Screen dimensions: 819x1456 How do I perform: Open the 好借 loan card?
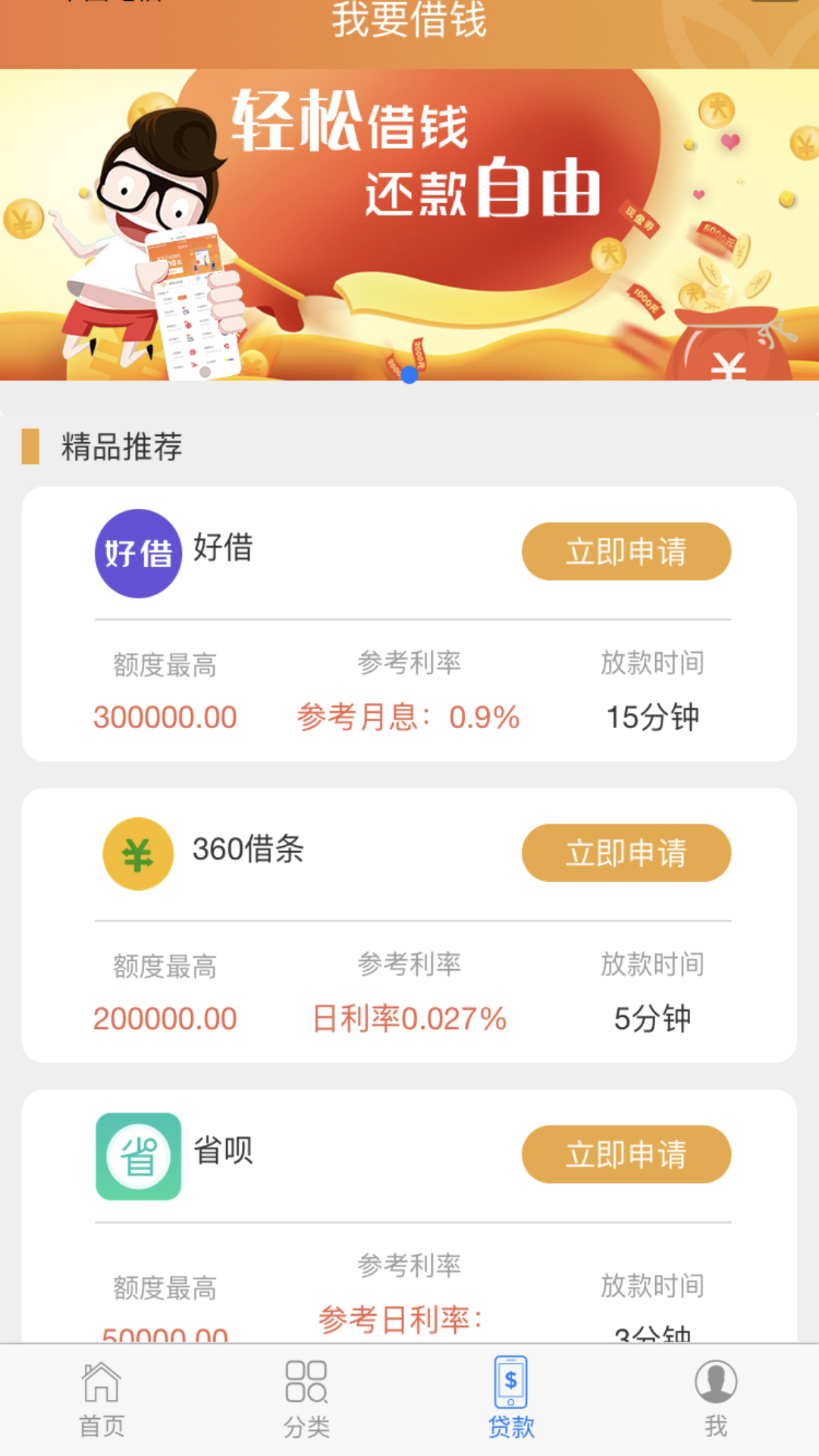(x=409, y=623)
